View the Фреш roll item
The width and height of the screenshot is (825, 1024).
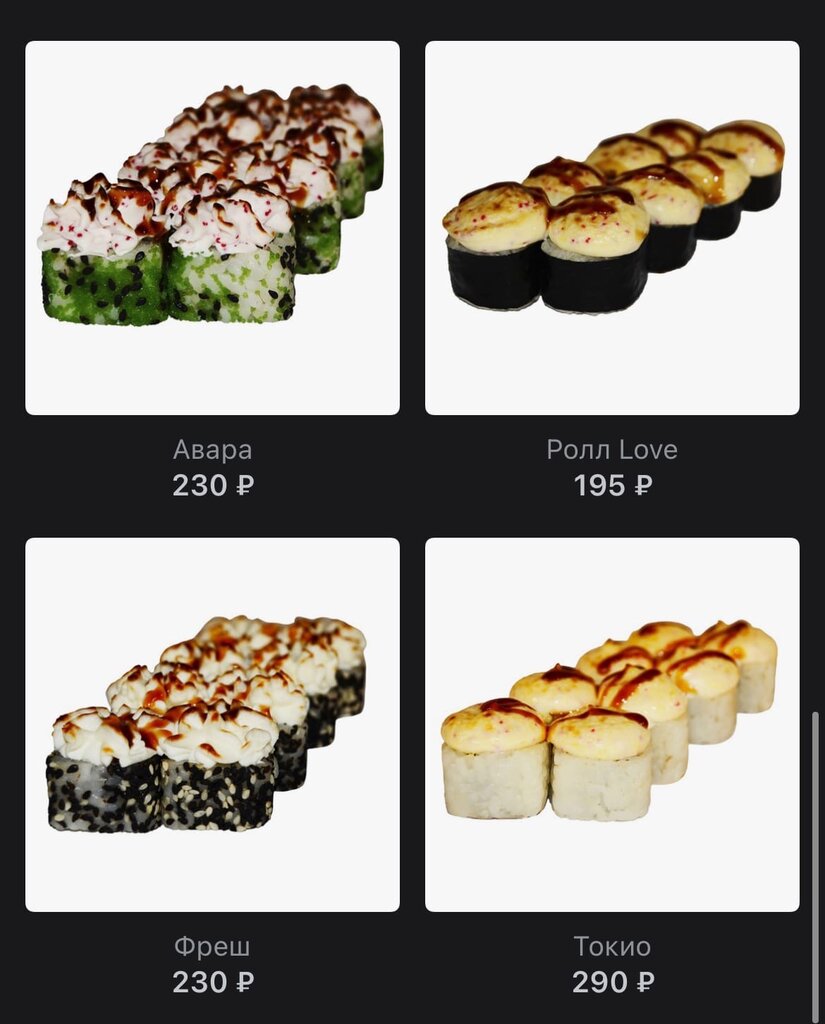[x=212, y=725]
